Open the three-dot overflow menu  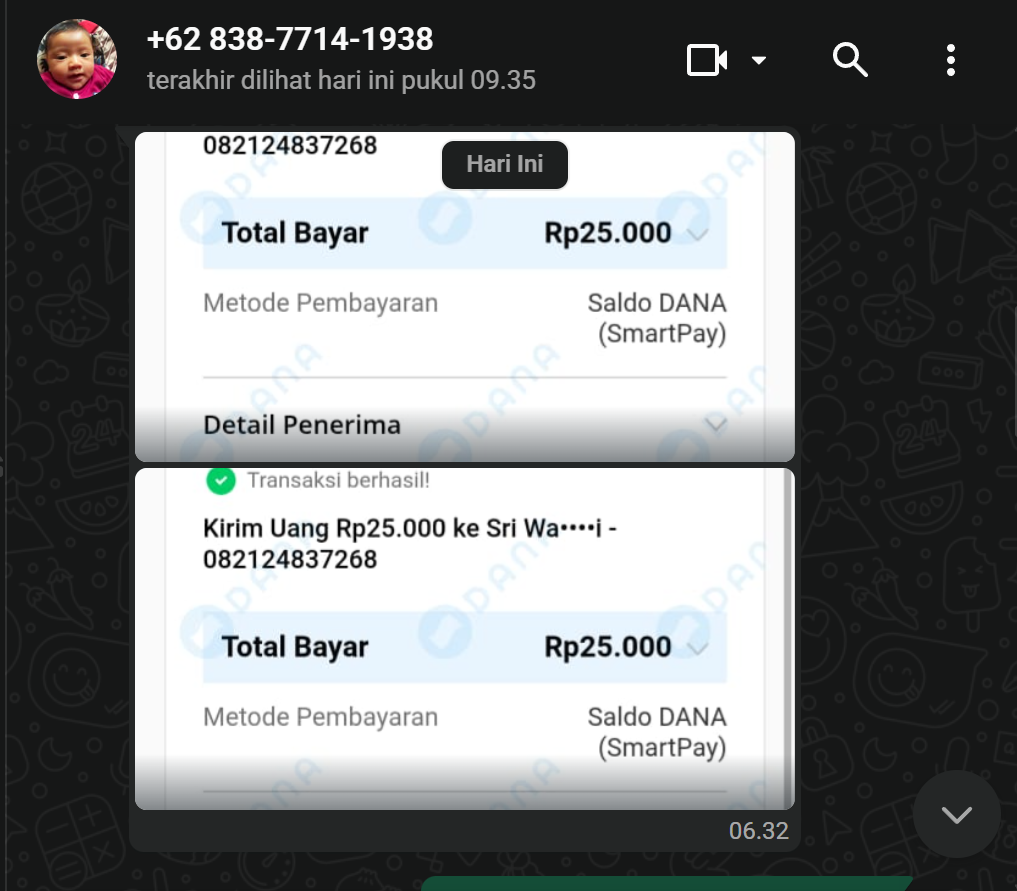pyautogui.click(x=950, y=60)
